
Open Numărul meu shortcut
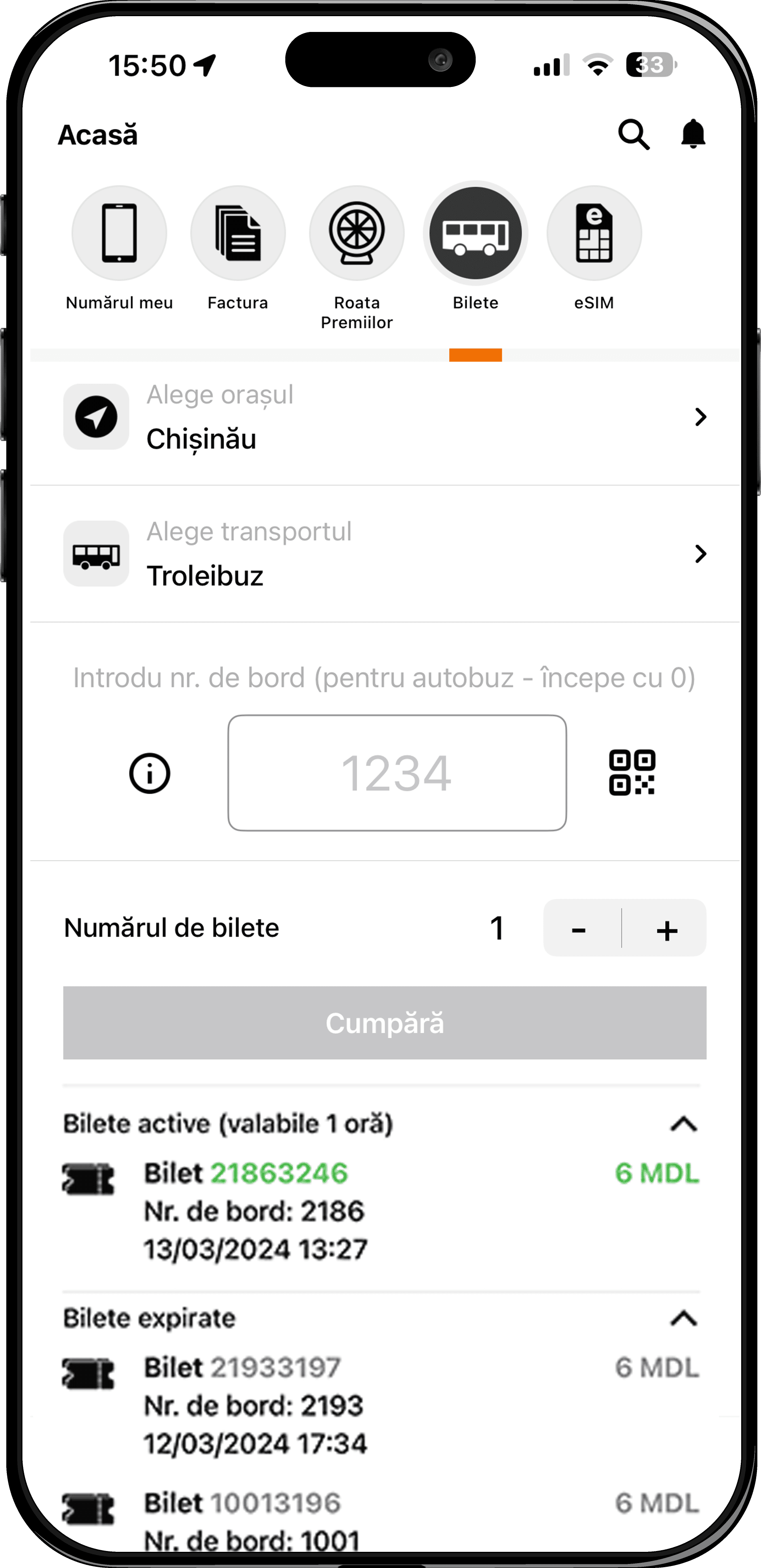pyautogui.click(x=119, y=233)
